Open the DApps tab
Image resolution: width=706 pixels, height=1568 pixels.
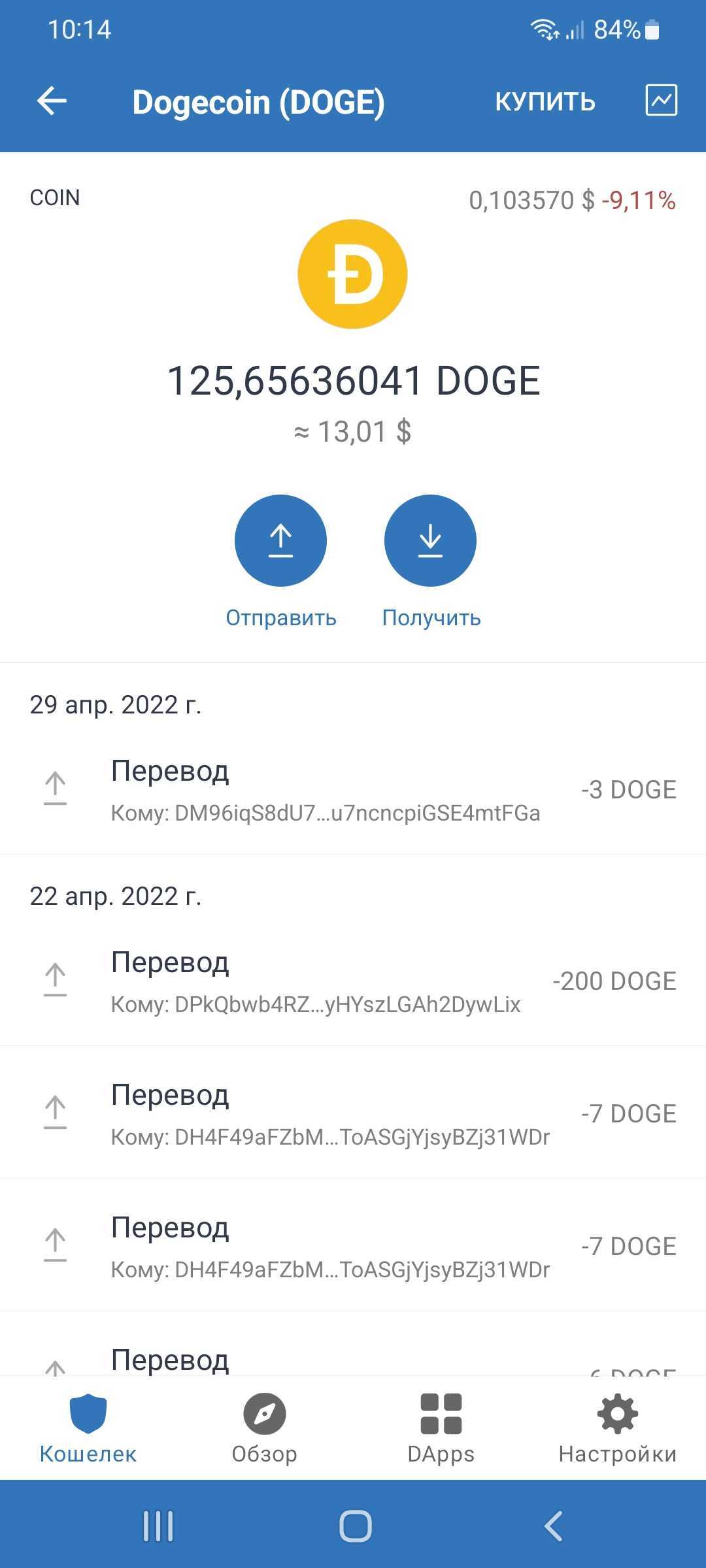441,1428
